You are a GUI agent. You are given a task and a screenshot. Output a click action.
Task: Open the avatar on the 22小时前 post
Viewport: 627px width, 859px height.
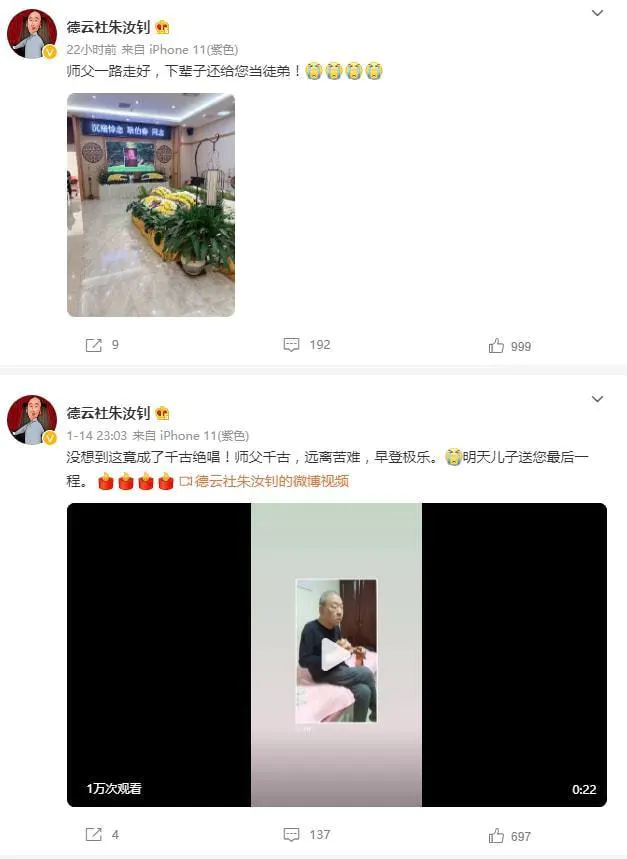tap(31, 35)
